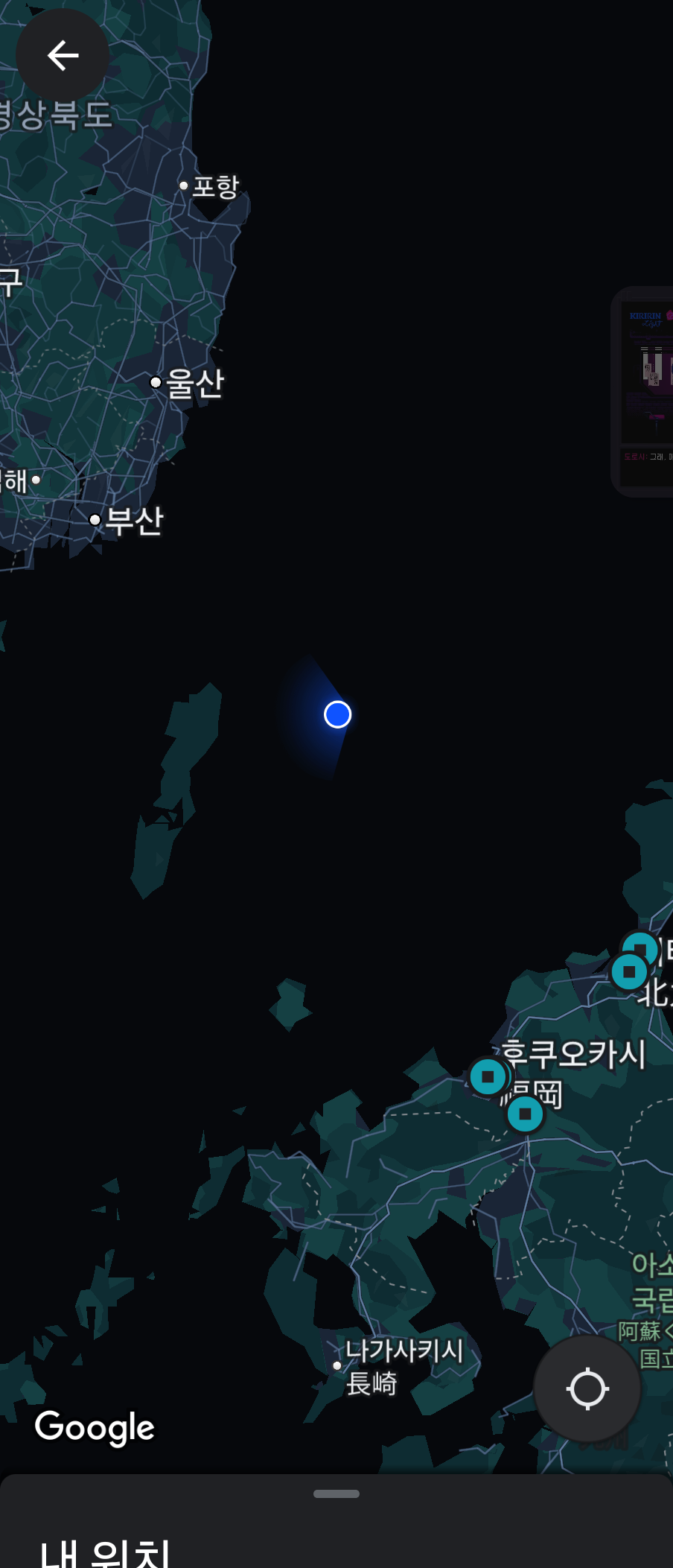The image size is (673, 1568).
Task: Select the teal marker left of 후쿠오카시 label
Action: [x=488, y=1076]
